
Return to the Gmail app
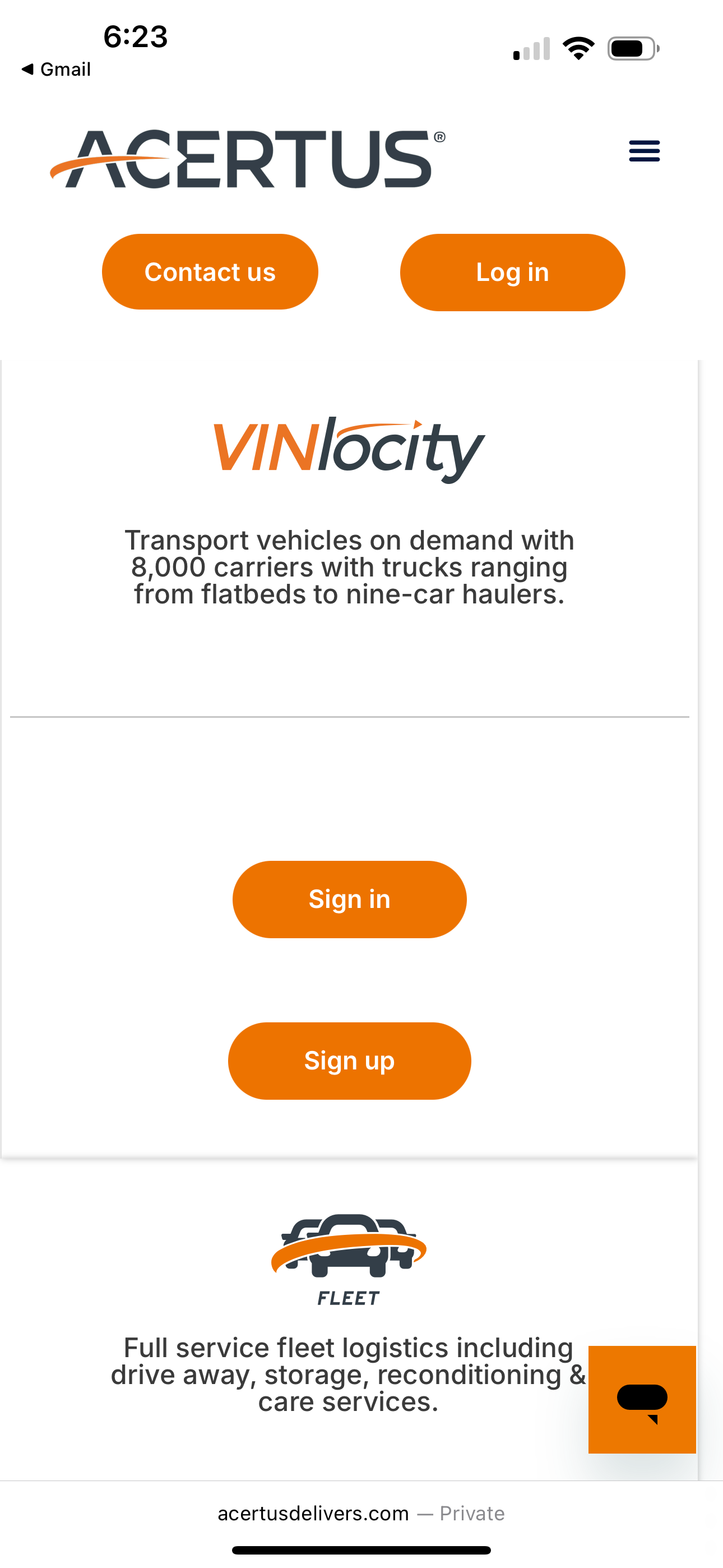pyautogui.click(x=56, y=70)
